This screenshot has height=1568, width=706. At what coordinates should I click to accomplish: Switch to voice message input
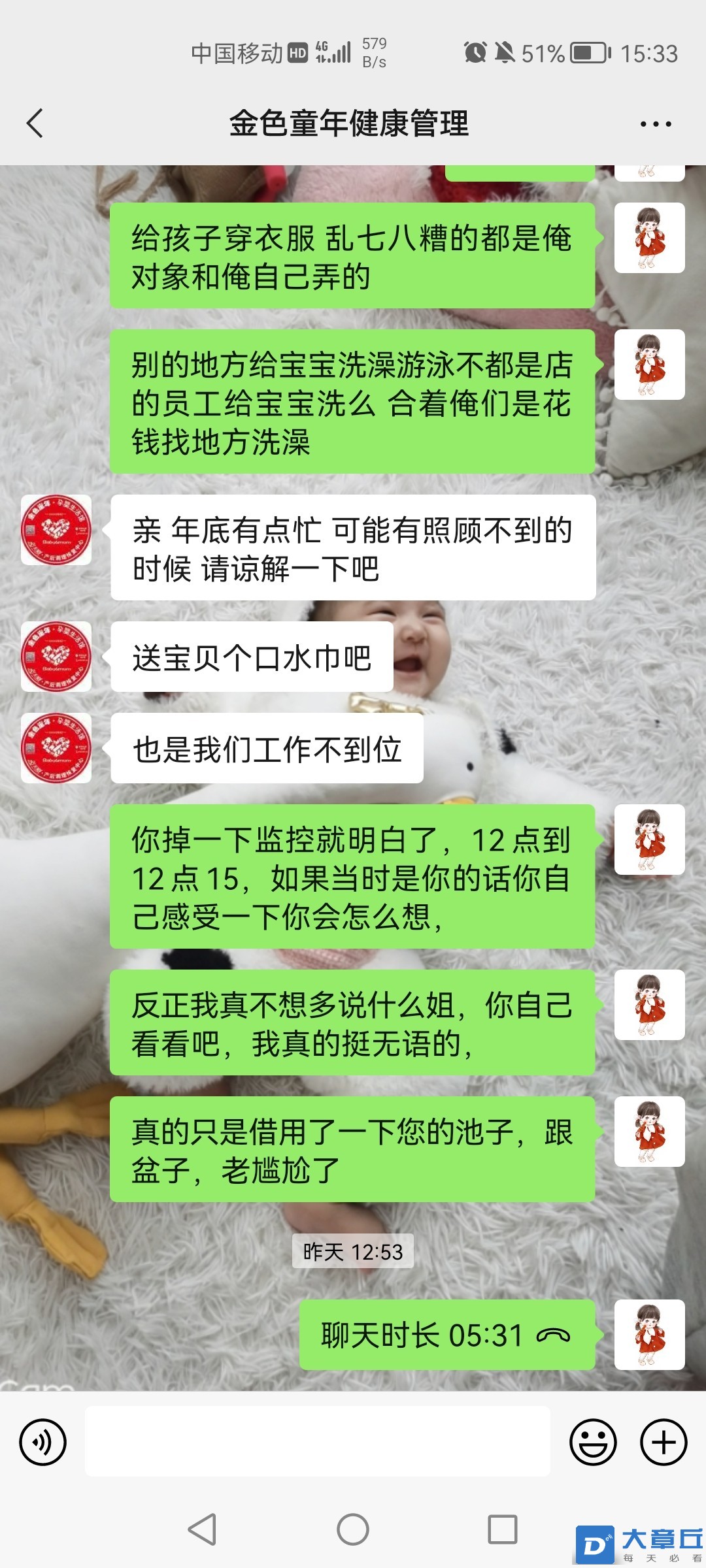43,1442
